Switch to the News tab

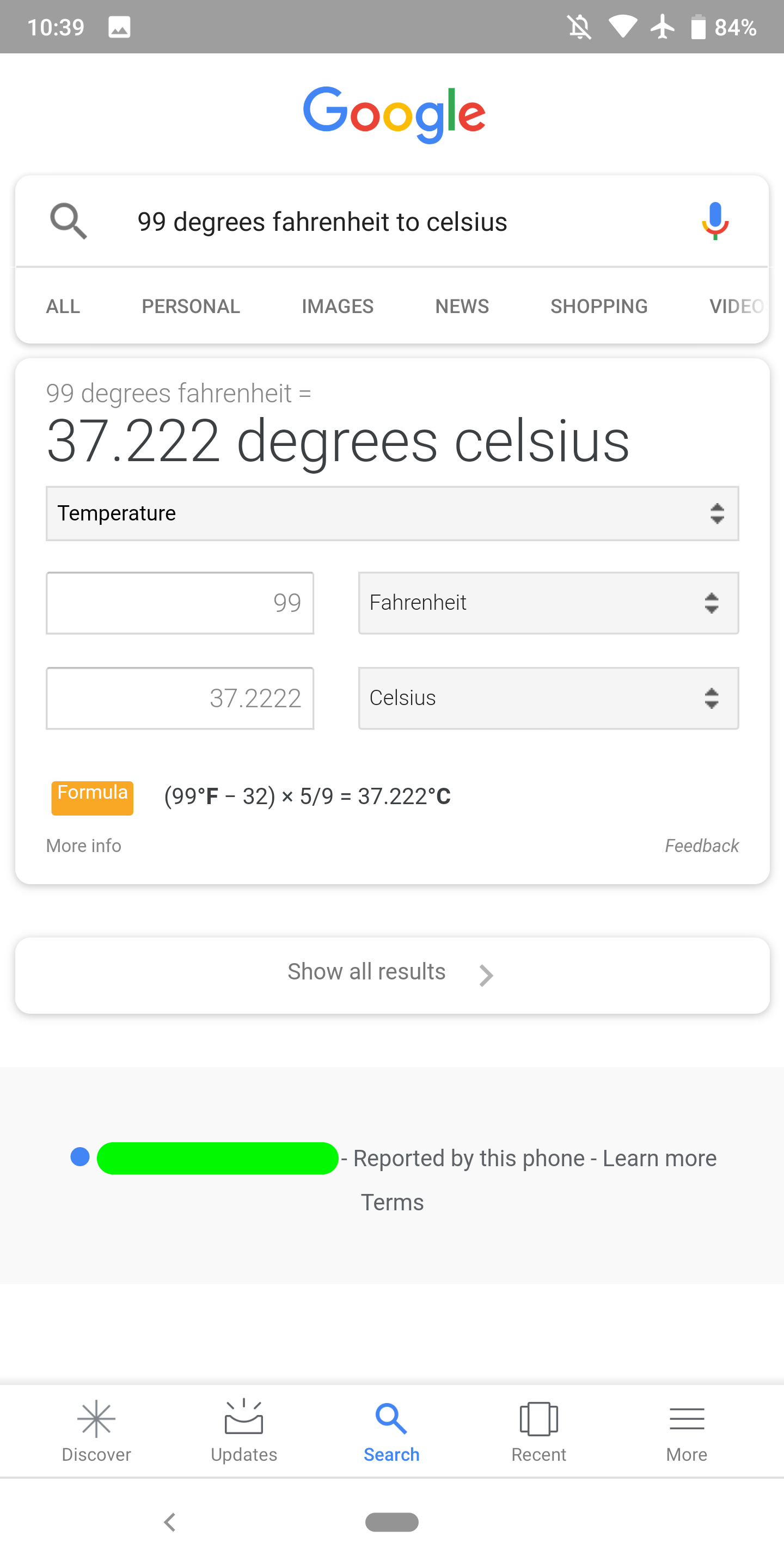[462, 306]
